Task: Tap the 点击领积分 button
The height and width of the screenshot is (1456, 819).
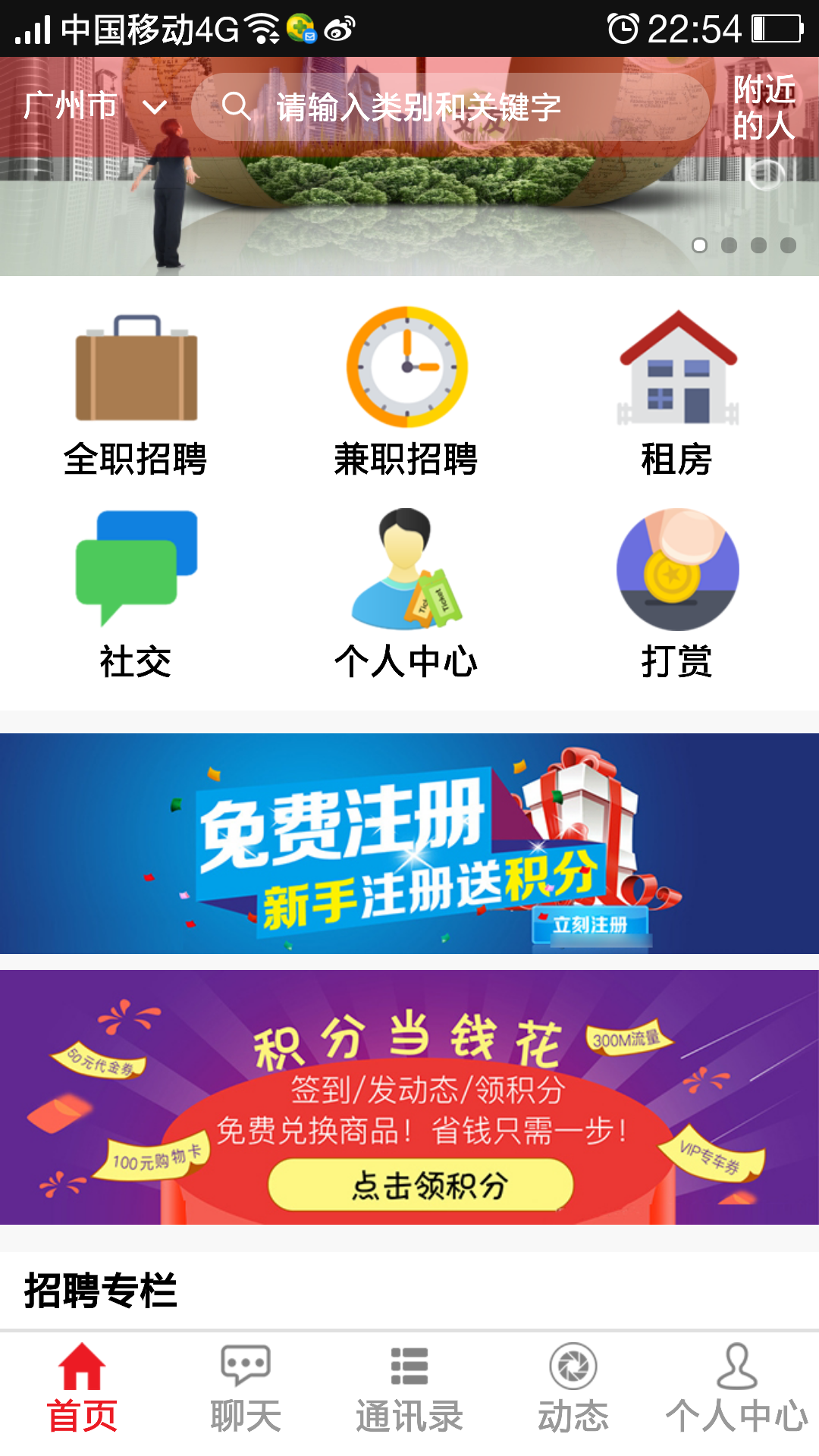Action: tap(420, 1185)
